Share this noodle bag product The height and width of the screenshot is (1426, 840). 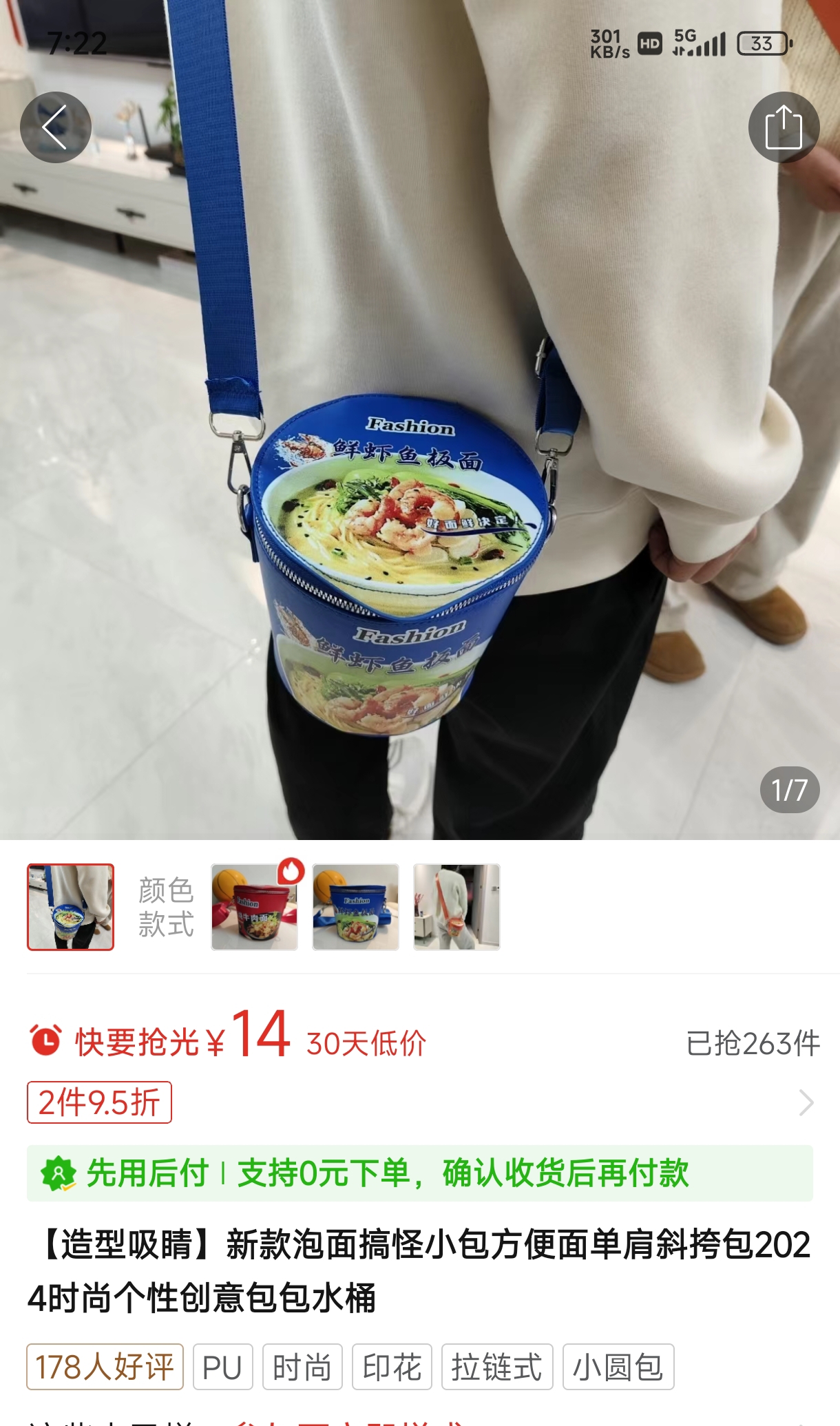784,127
